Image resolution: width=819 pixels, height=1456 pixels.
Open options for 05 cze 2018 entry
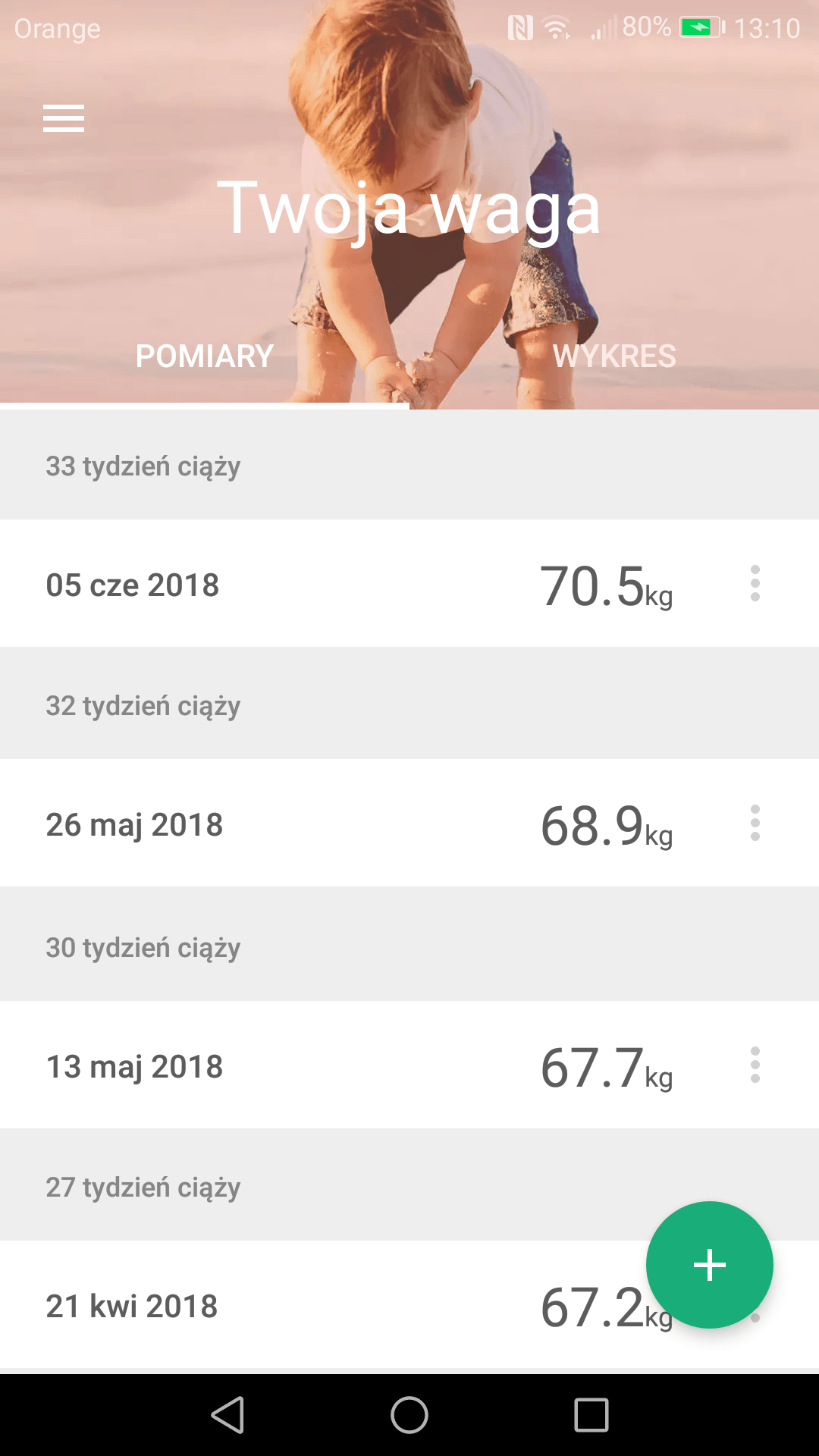tap(755, 584)
